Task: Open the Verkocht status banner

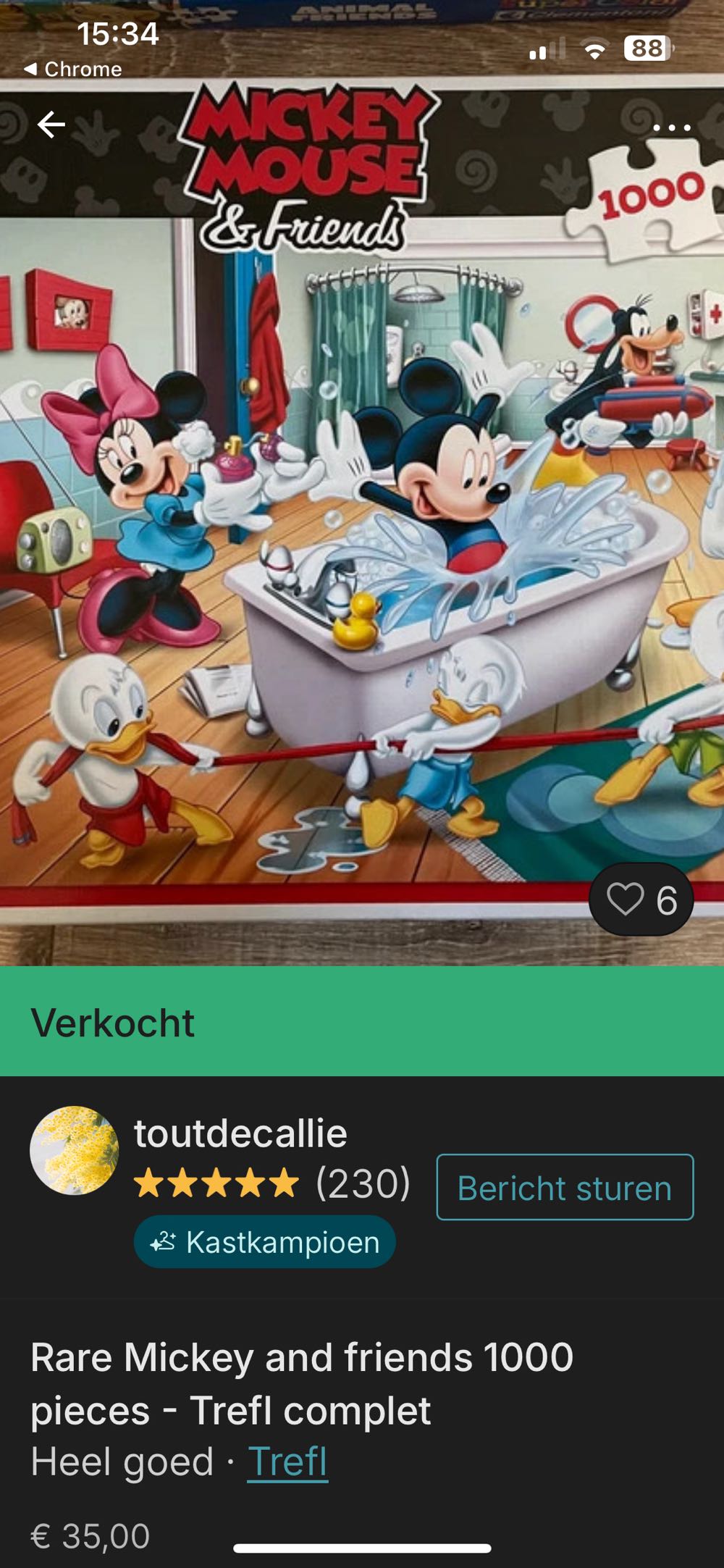Action: coord(111,1023)
